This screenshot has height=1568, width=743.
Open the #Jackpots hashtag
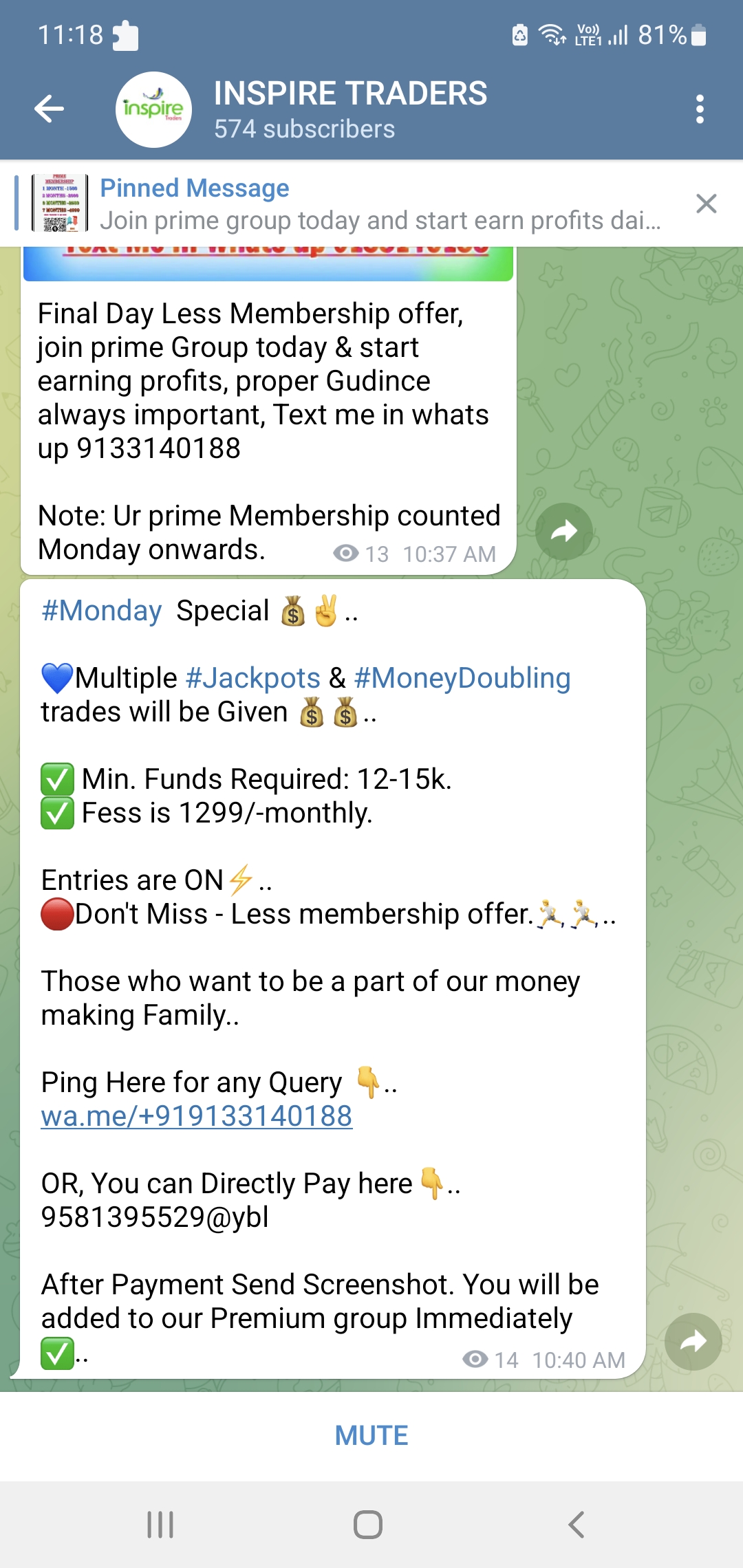click(252, 678)
